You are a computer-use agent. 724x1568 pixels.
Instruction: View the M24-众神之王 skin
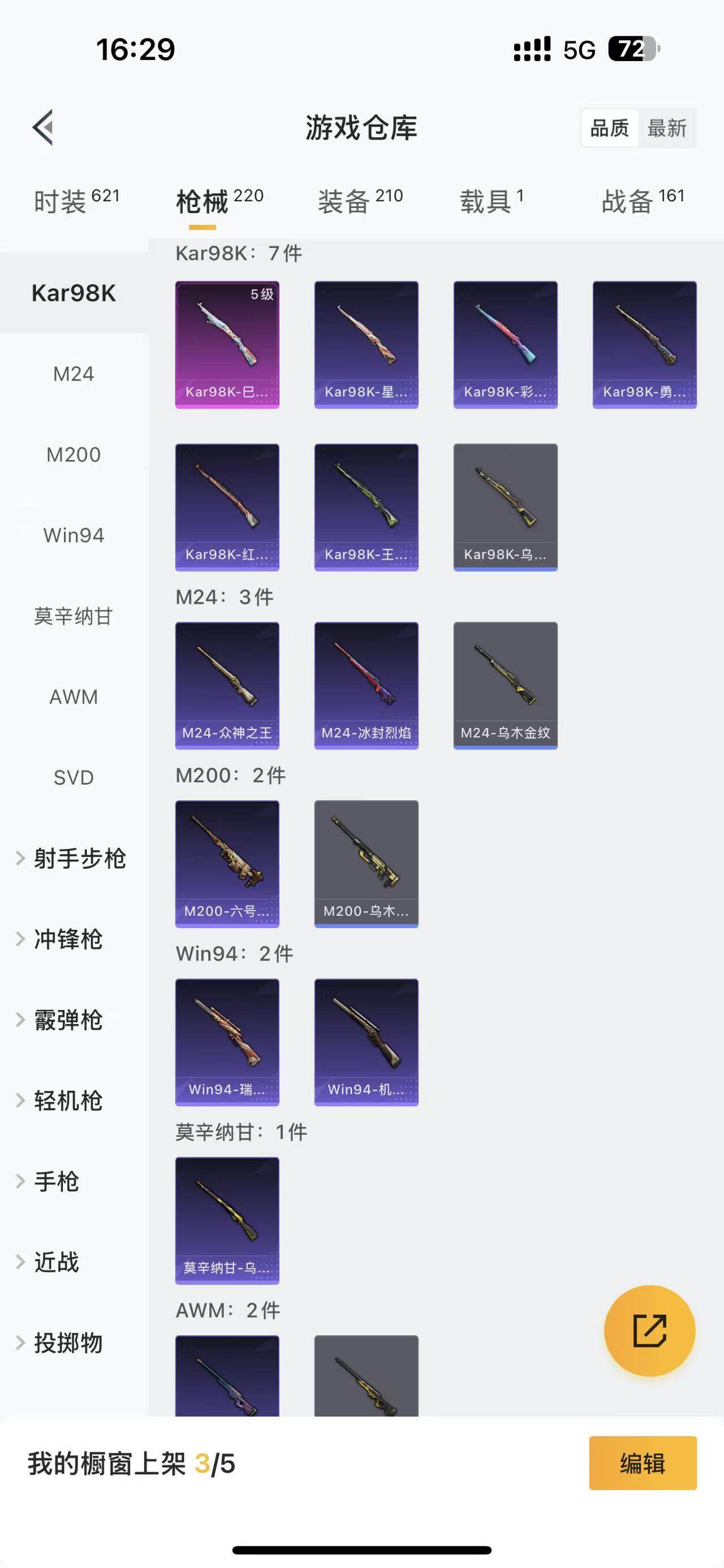point(227,683)
